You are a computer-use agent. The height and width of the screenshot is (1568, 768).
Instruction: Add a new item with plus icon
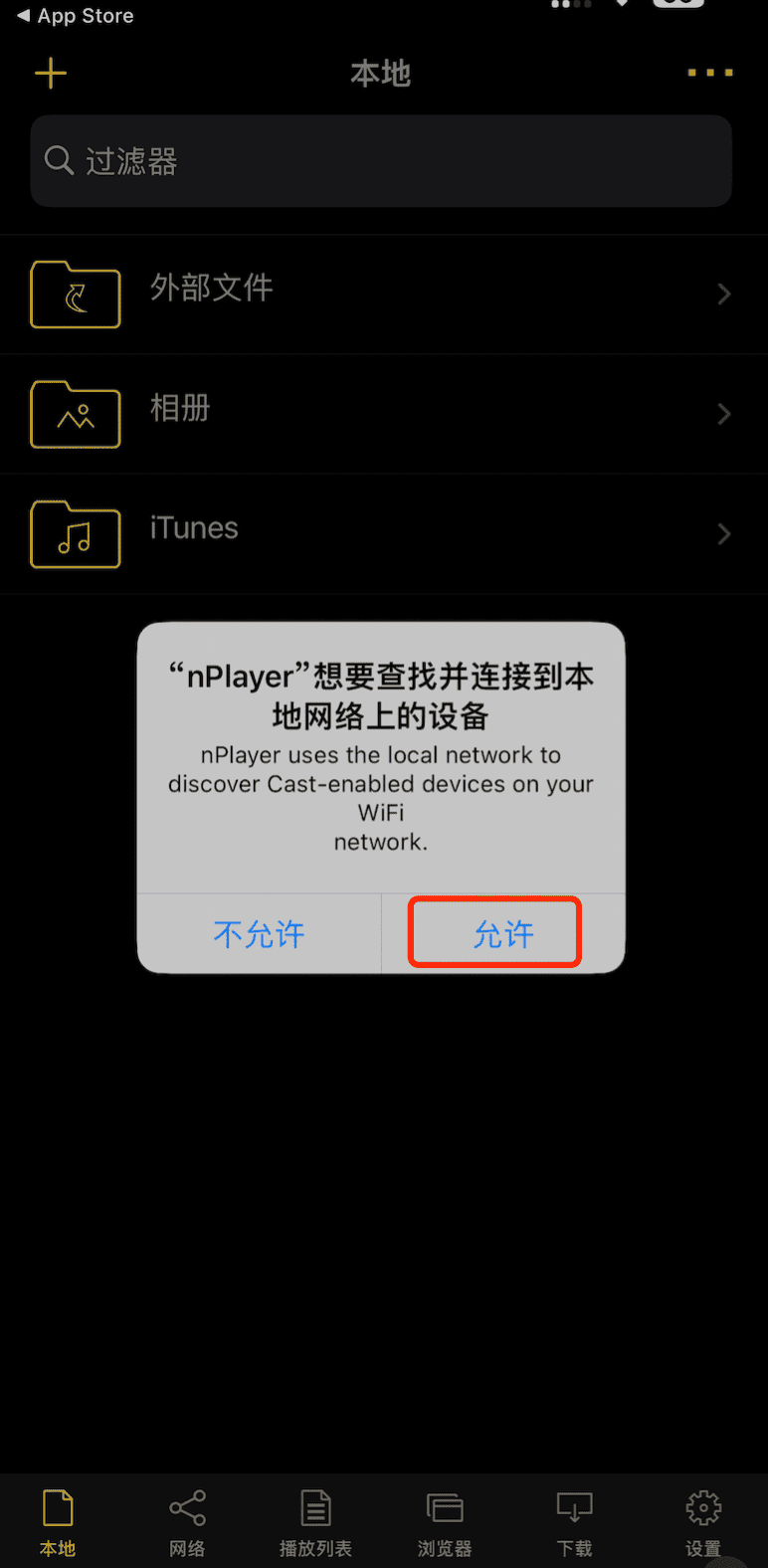(x=51, y=74)
